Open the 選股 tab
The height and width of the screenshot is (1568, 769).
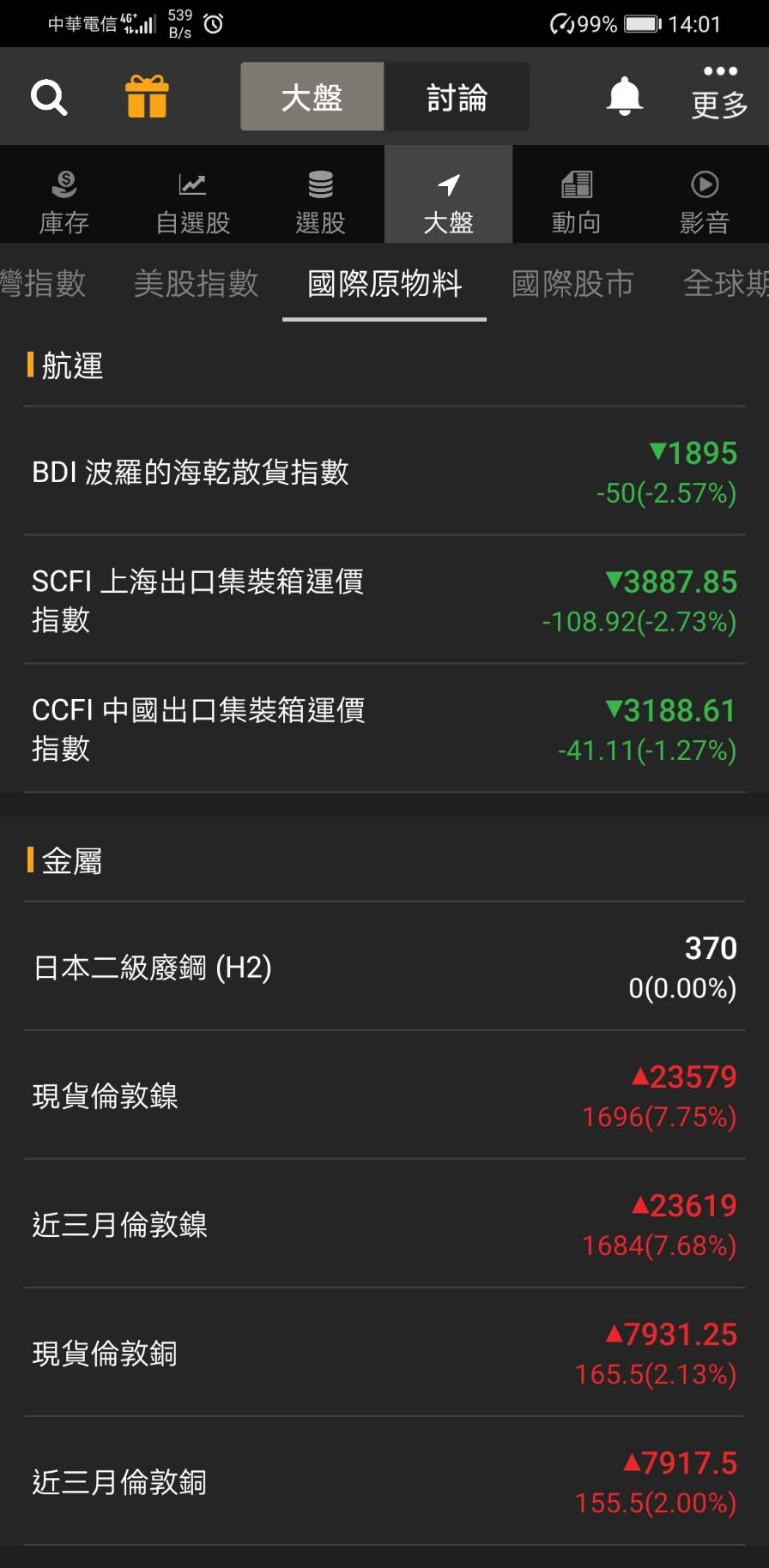point(320,202)
